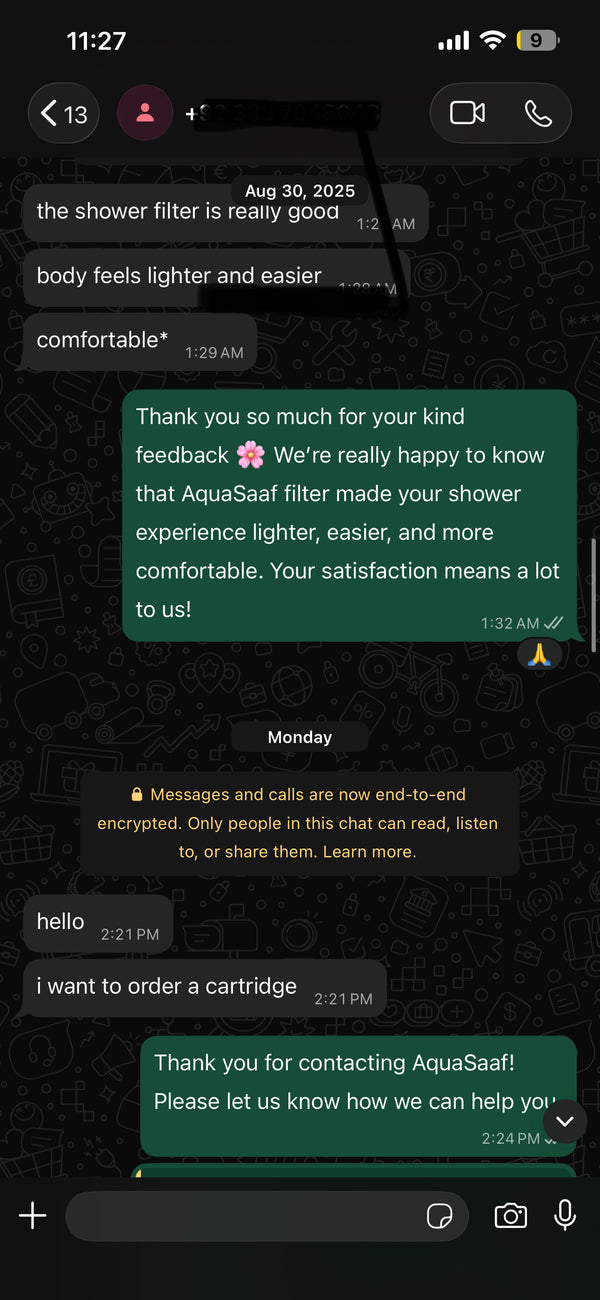Record a voice message with the microphone
This screenshot has width=600, height=1300.
point(565,1215)
